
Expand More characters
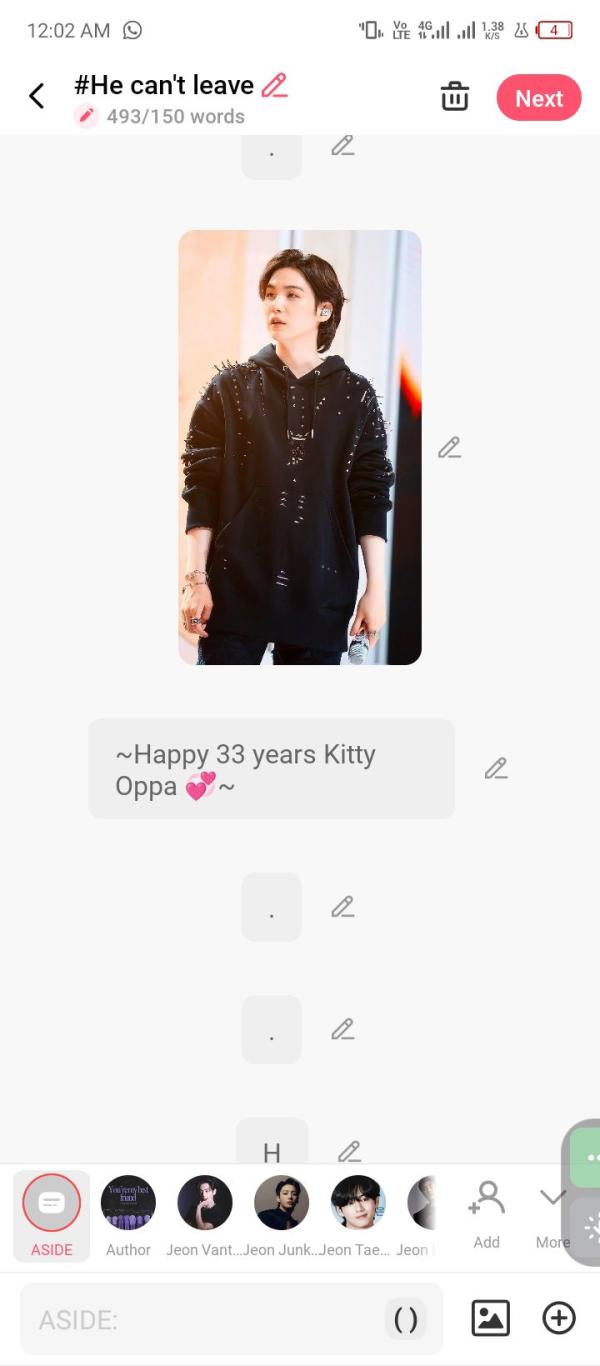(x=552, y=1212)
